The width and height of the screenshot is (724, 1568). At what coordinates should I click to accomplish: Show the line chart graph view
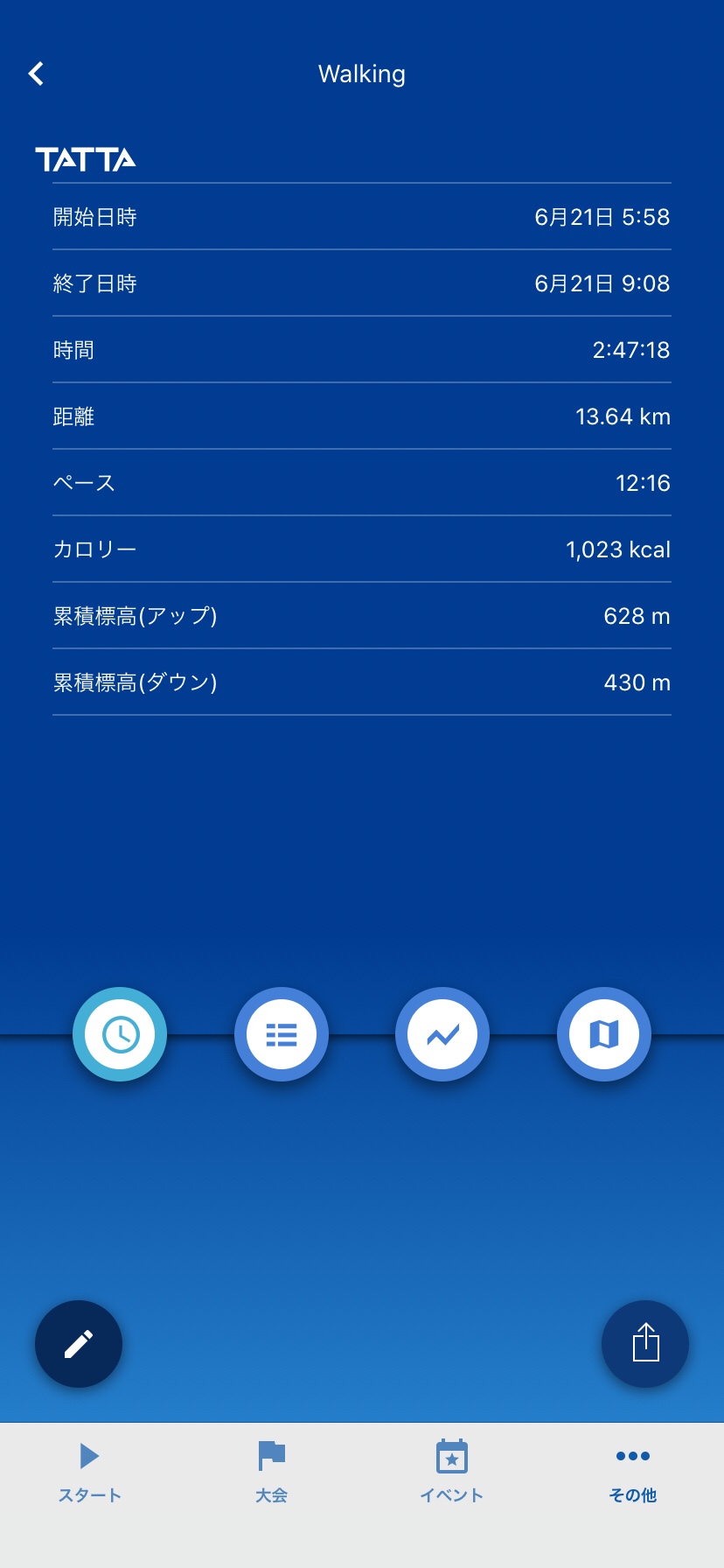(x=442, y=1034)
